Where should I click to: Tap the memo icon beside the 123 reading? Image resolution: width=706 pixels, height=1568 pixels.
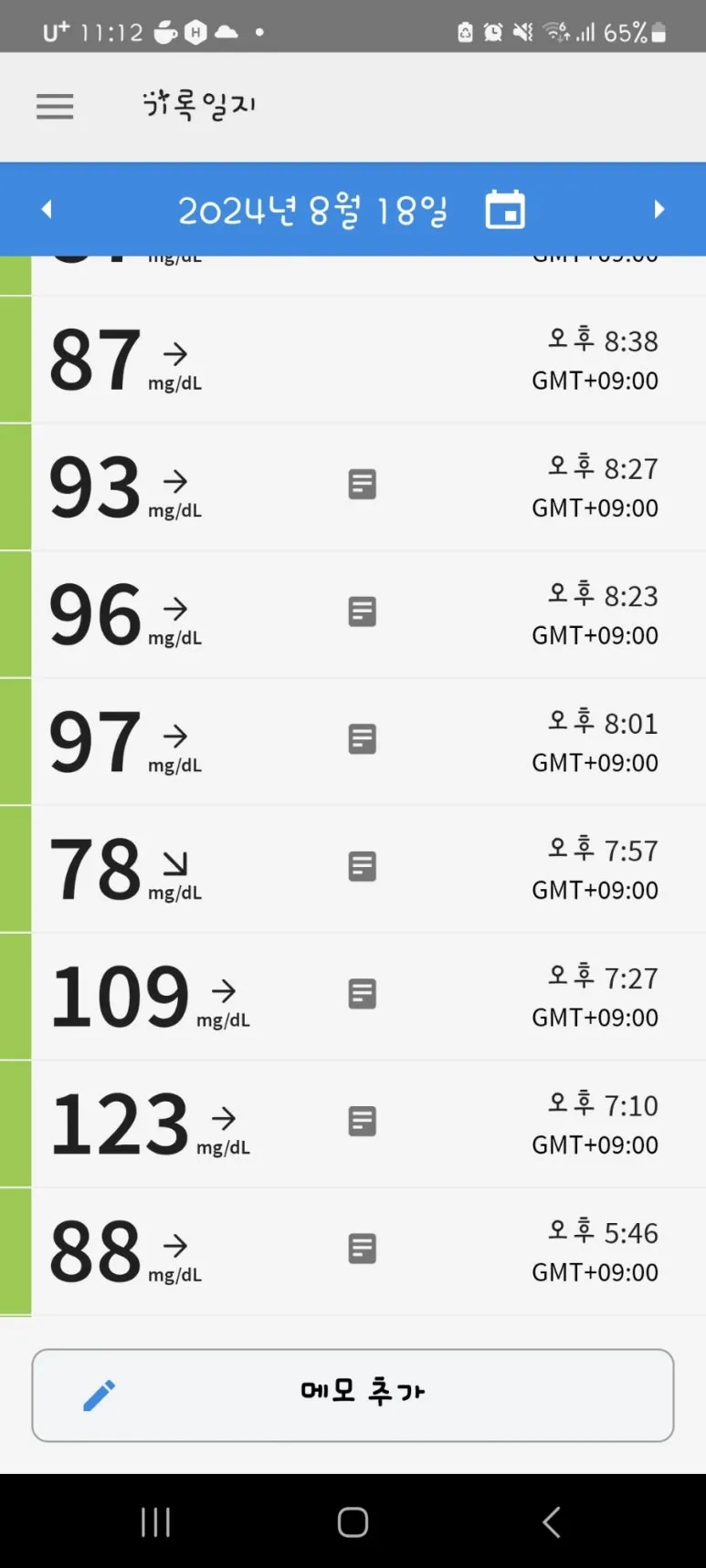[x=362, y=1121]
